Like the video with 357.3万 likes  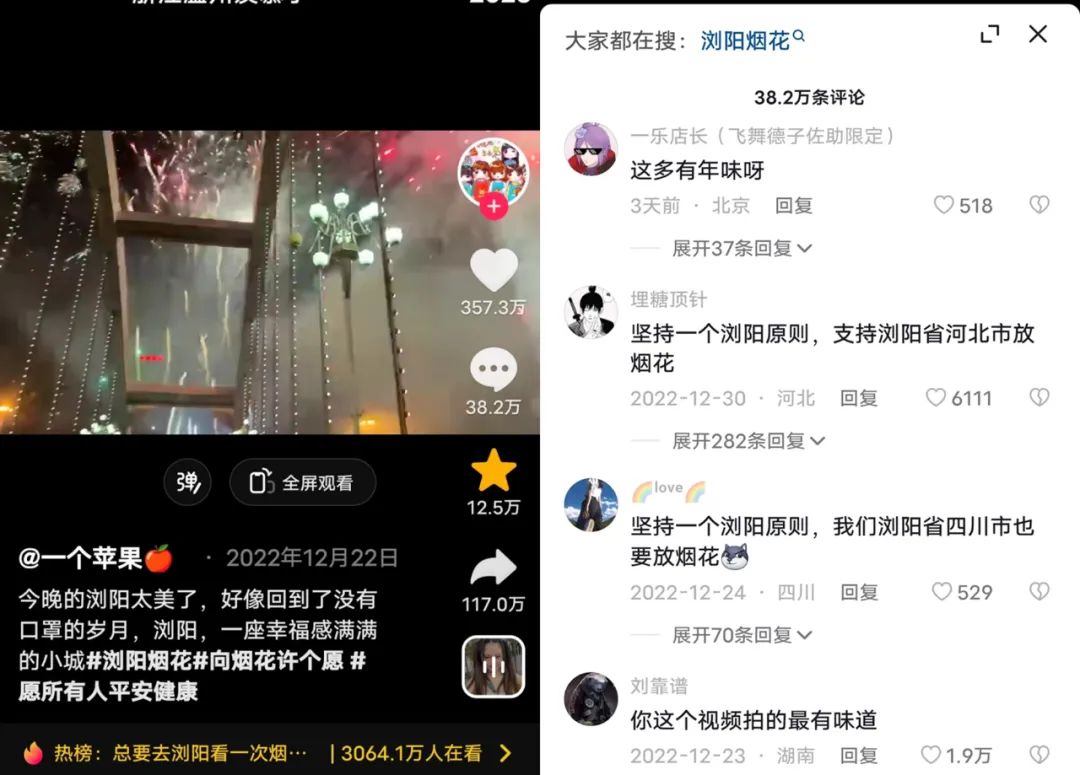pos(493,271)
